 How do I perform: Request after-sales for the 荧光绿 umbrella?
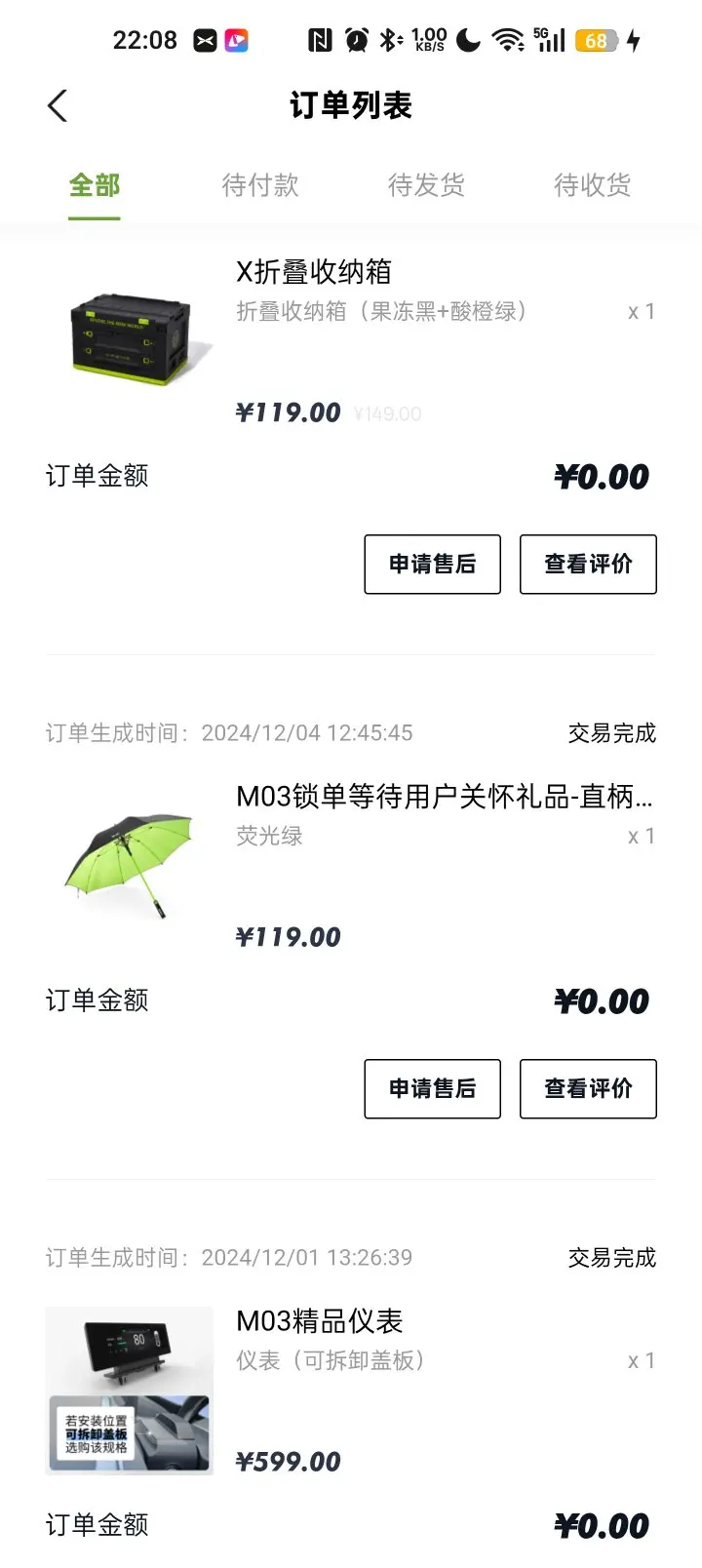(432, 1088)
